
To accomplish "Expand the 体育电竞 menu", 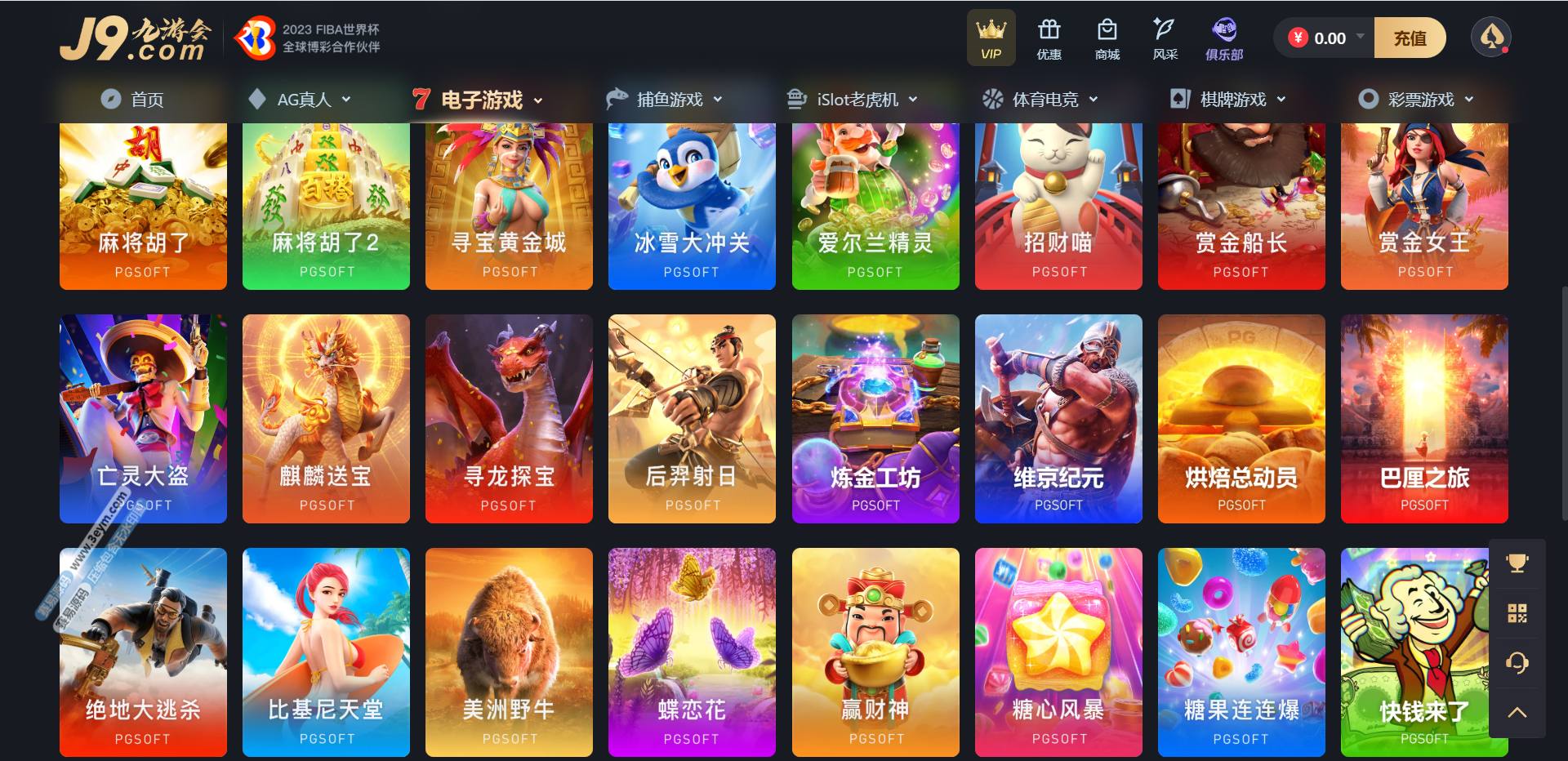I will [x=1041, y=100].
